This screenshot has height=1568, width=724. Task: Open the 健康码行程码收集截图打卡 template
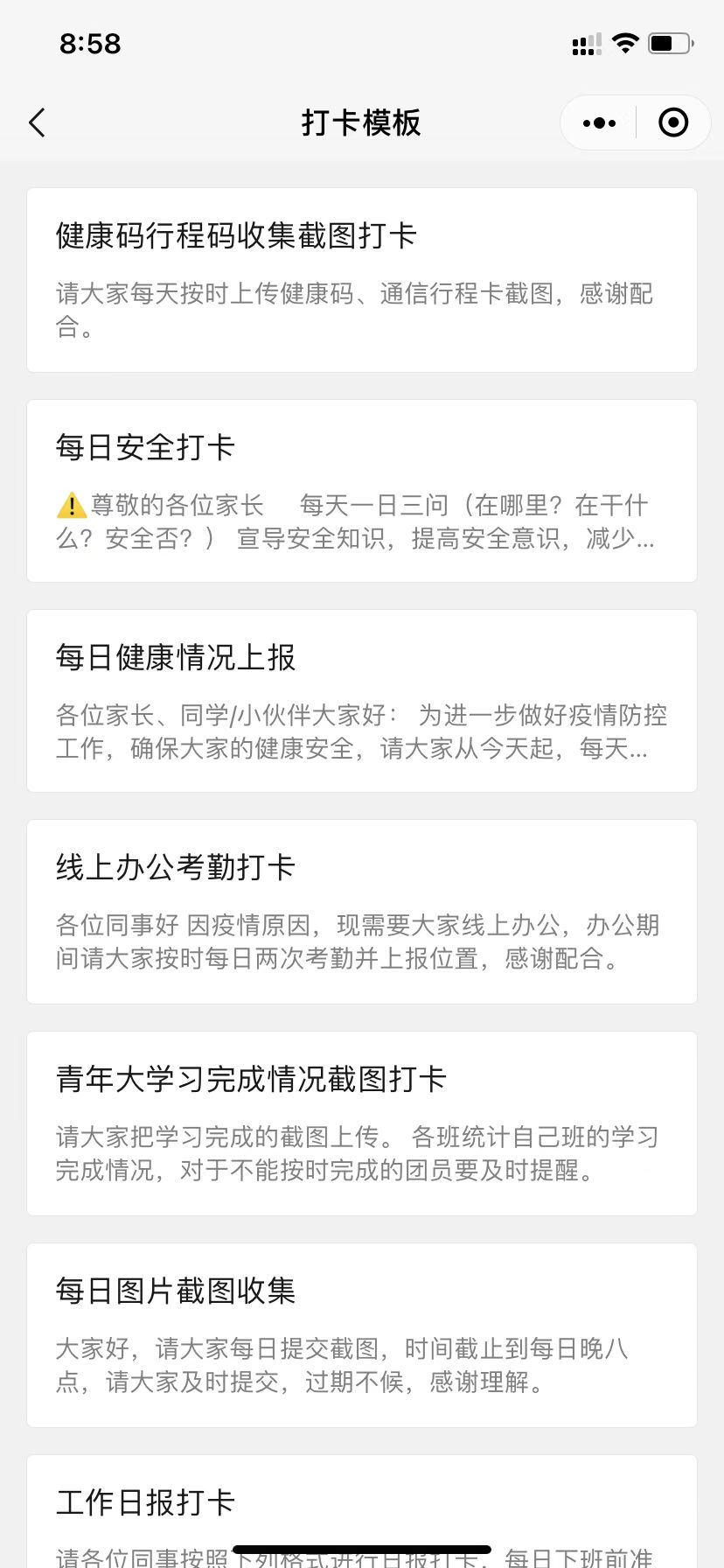(362, 280)
